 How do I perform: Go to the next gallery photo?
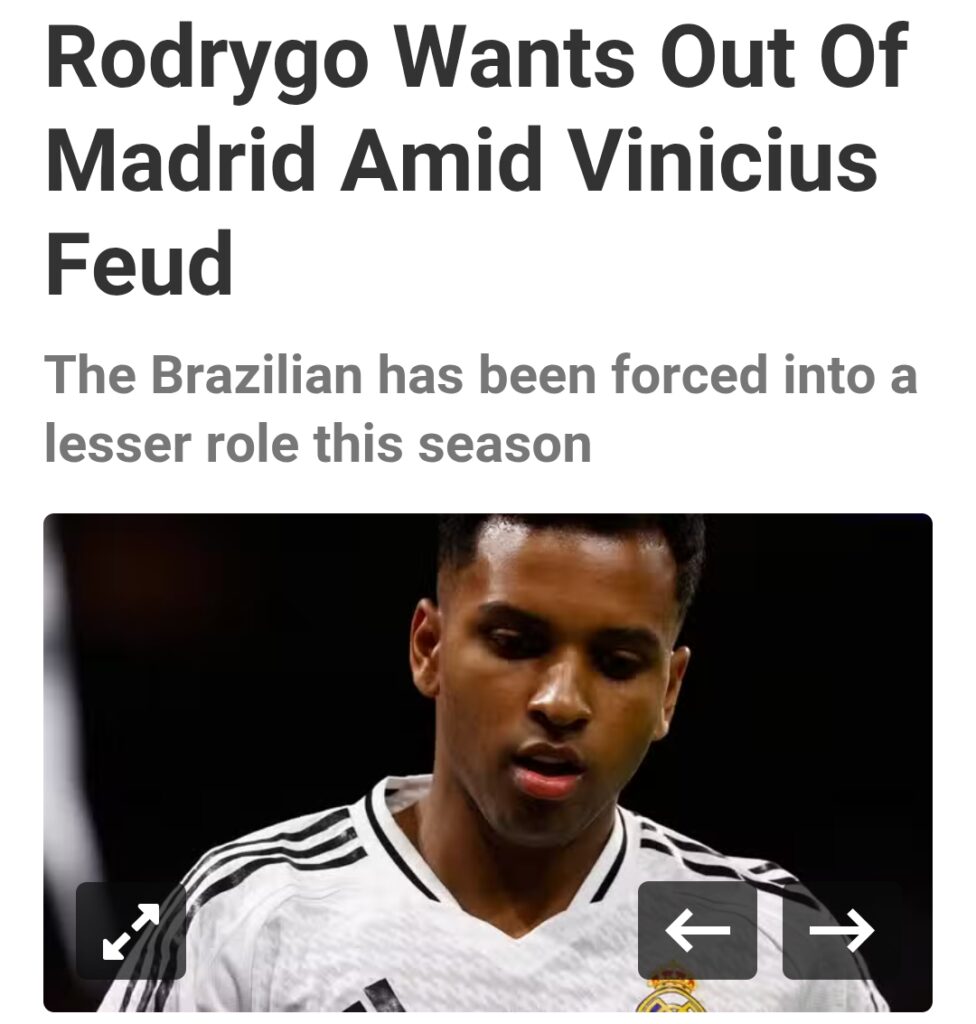pyautogui.click(x=841, y=931)
